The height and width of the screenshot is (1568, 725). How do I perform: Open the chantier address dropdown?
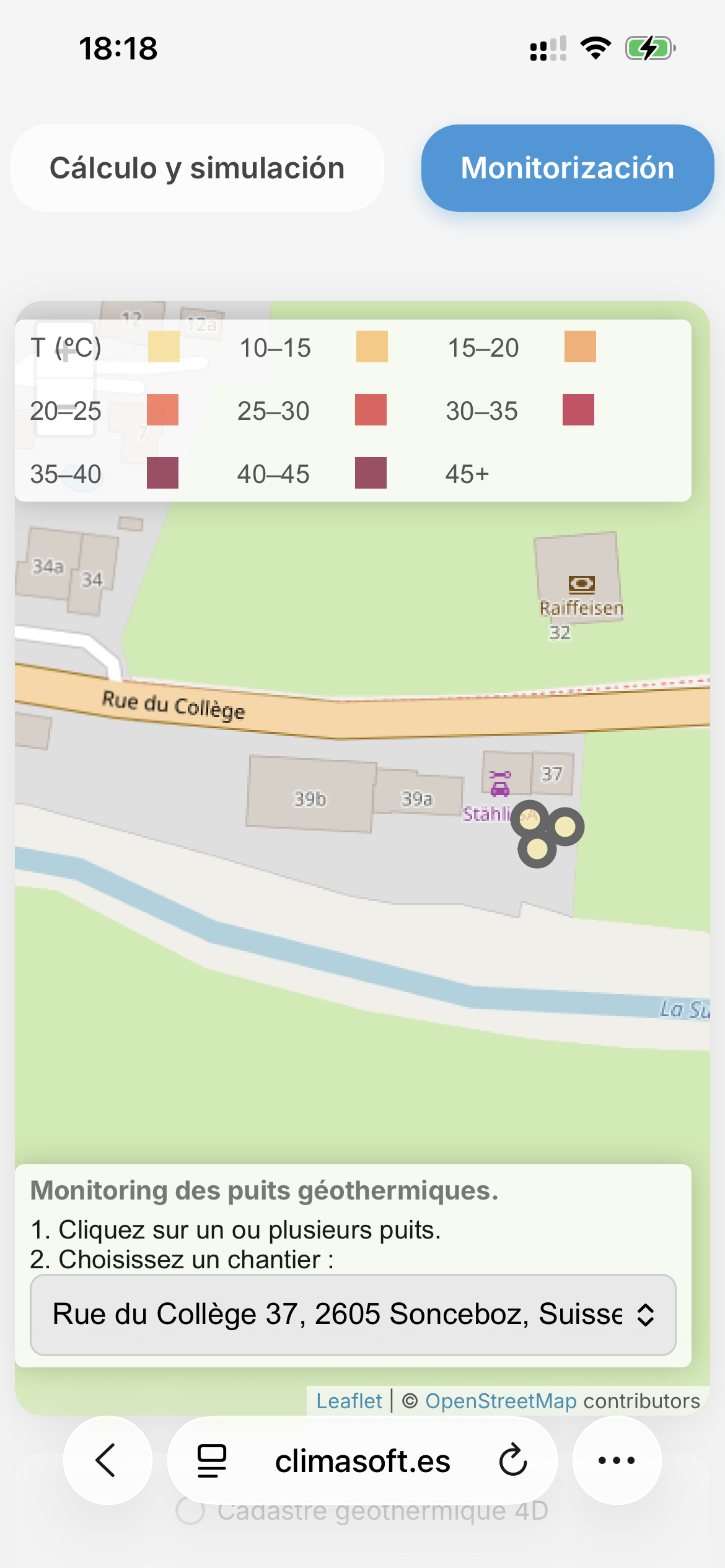[353, 1314]
